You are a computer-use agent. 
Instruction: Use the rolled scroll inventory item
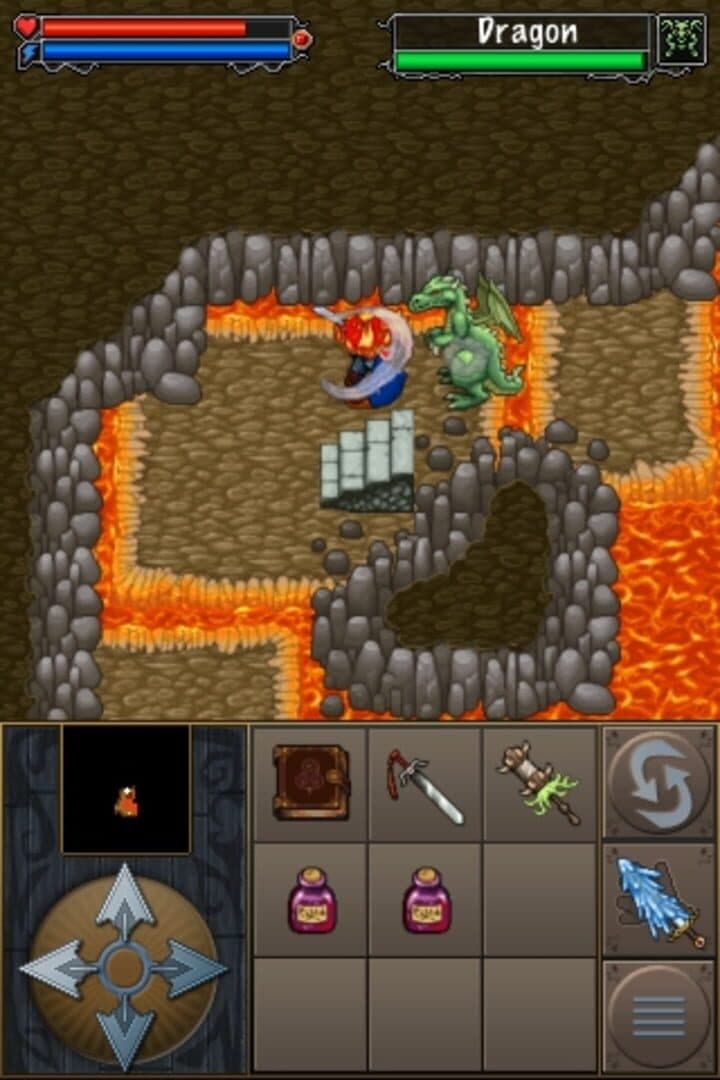[x=540, y=785]
